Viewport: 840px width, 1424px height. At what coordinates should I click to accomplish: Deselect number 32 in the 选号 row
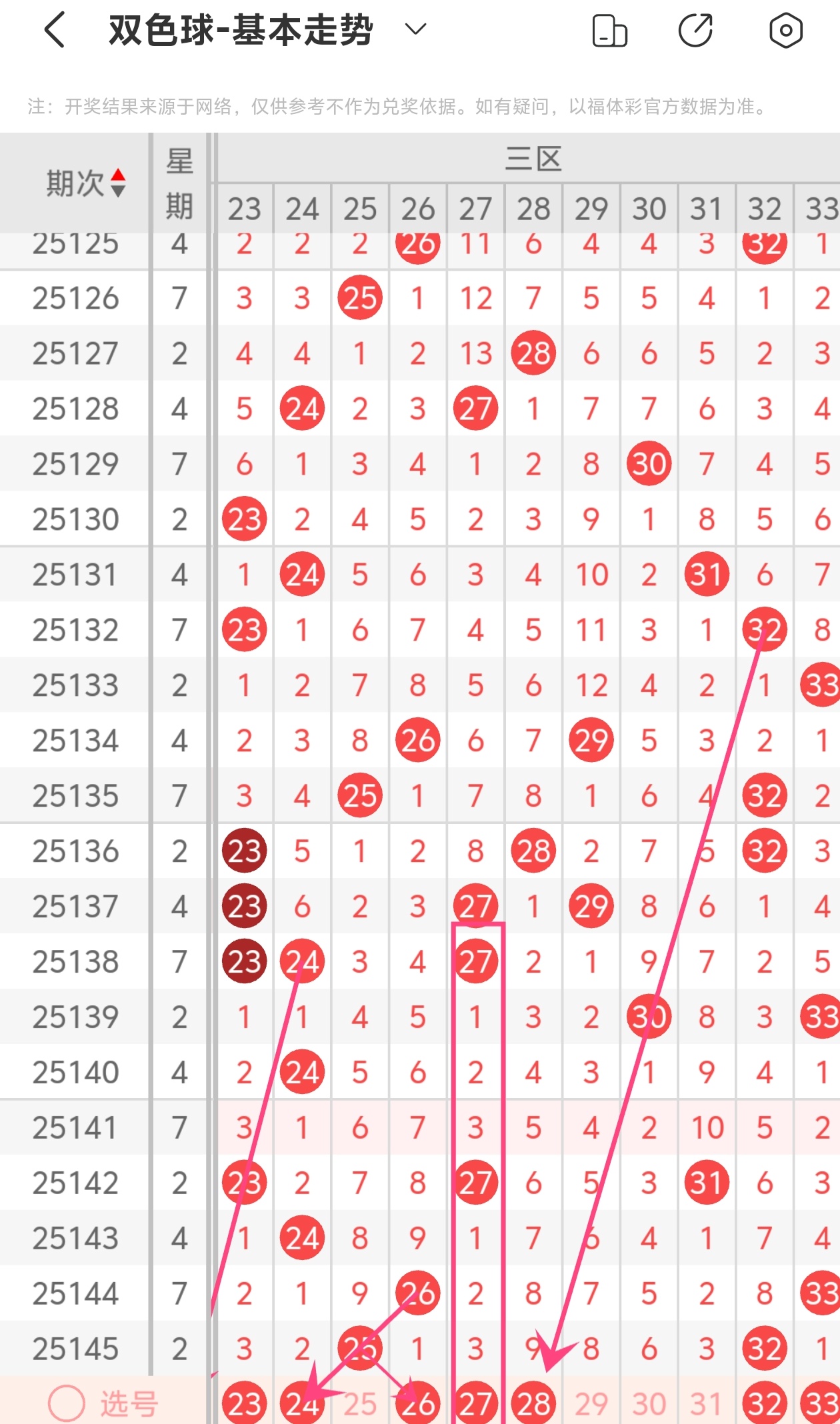point(765,1404)
